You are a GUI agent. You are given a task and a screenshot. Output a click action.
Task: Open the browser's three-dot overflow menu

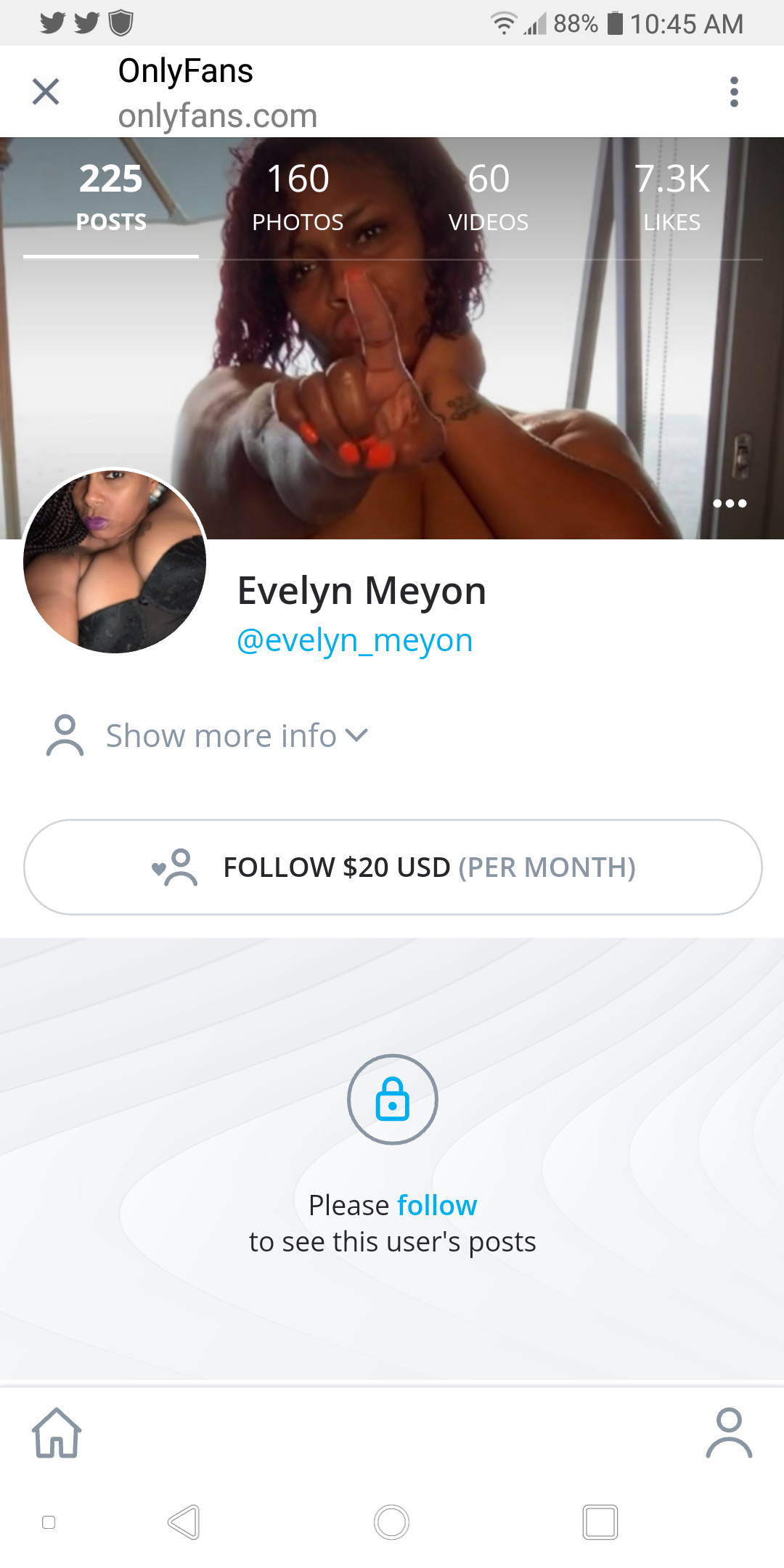tap(733, 91)
